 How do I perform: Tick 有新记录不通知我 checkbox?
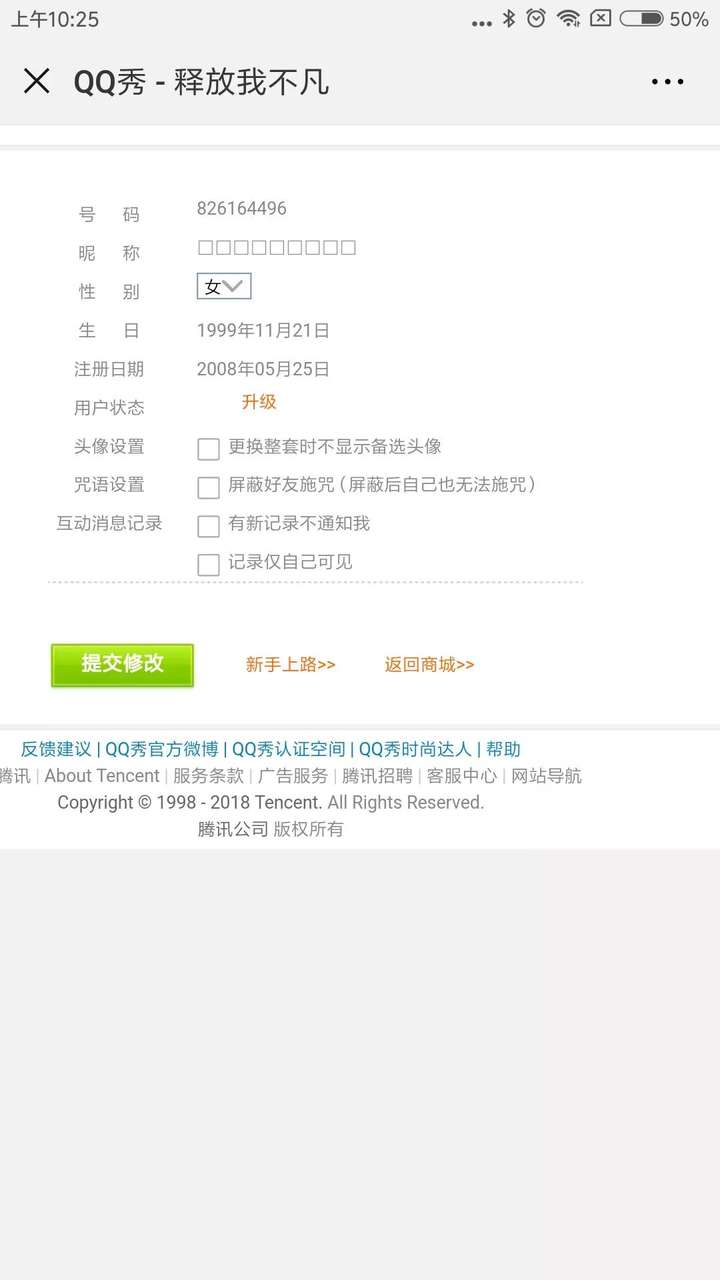click(208, 526)
